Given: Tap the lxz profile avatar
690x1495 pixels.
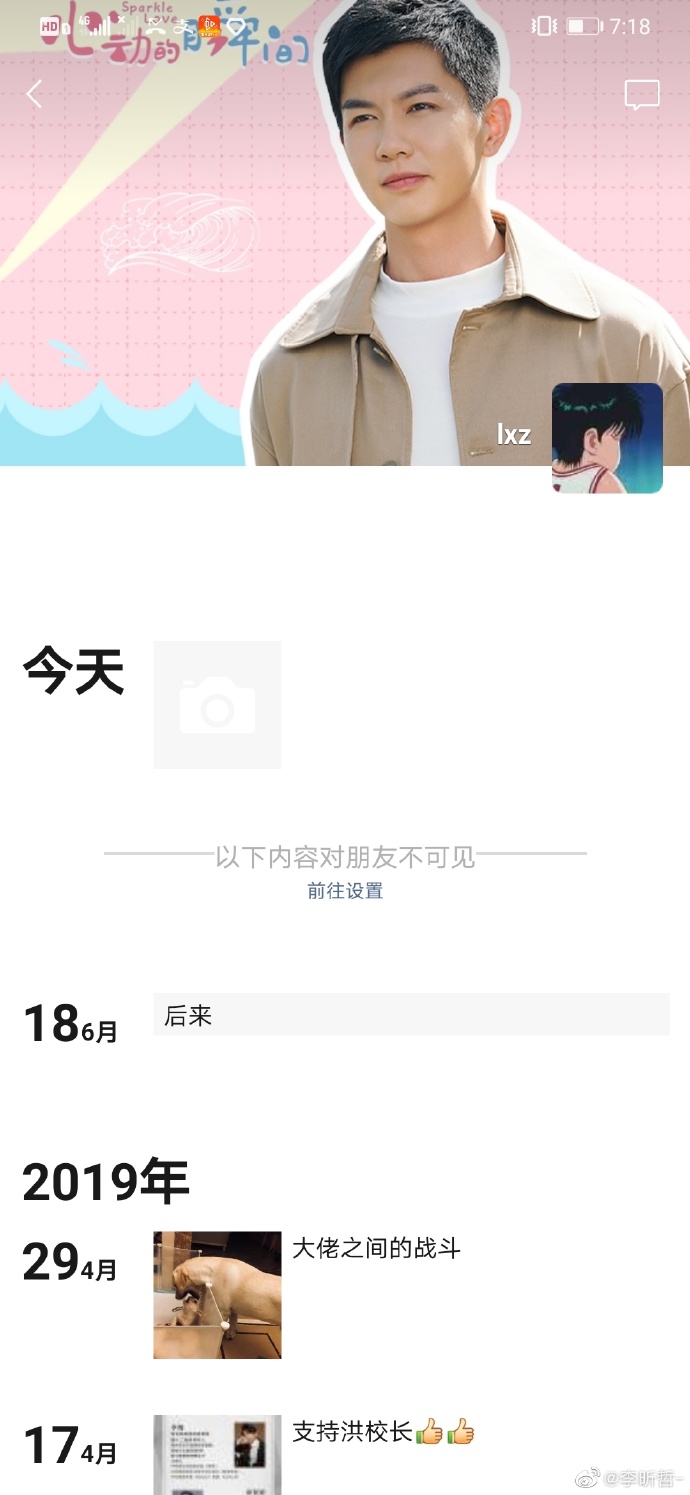Looking at the screenshot, I should pos(607,438).
